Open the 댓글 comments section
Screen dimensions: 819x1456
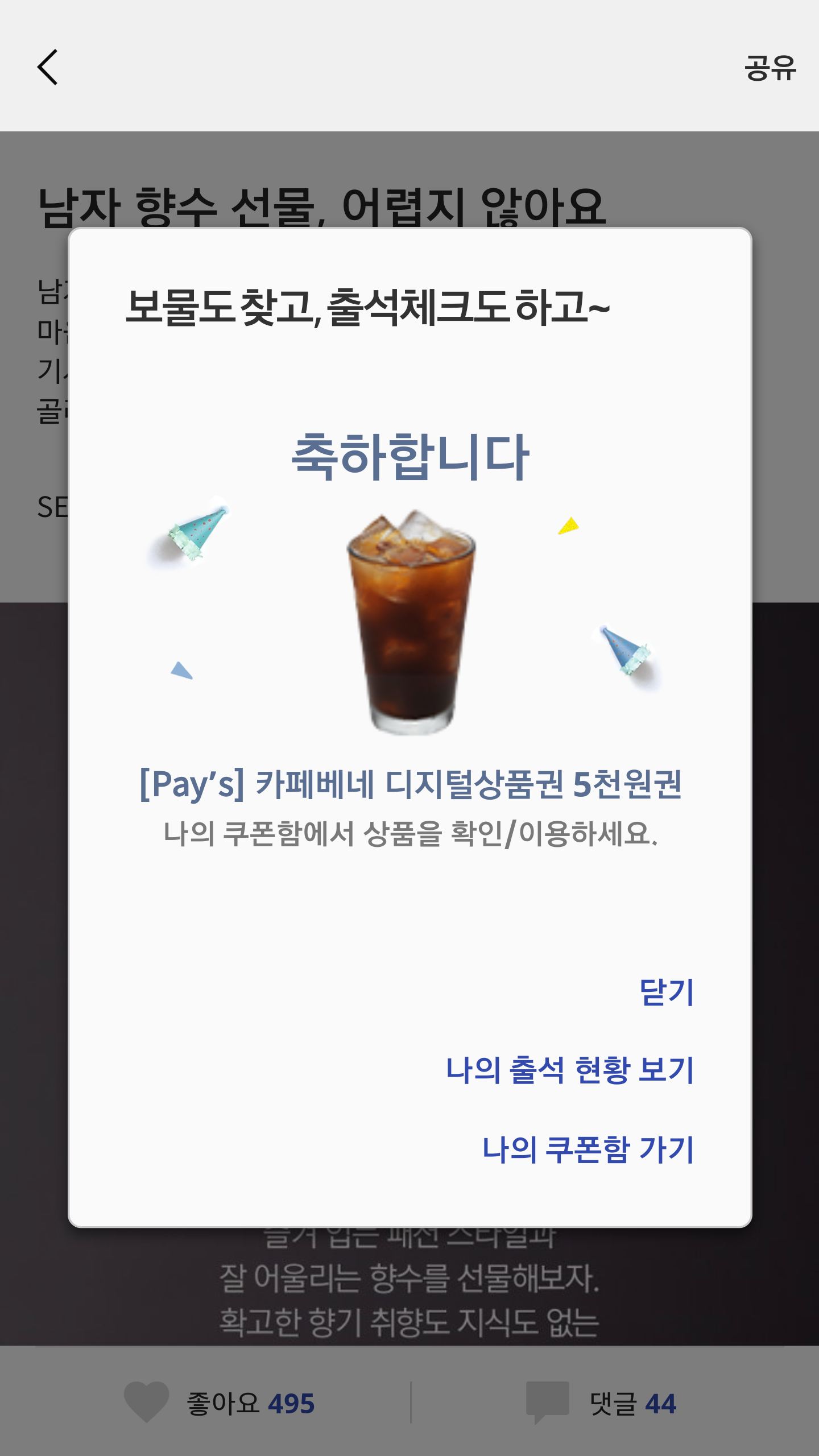pyautogui.click(x=603, y=1403)
